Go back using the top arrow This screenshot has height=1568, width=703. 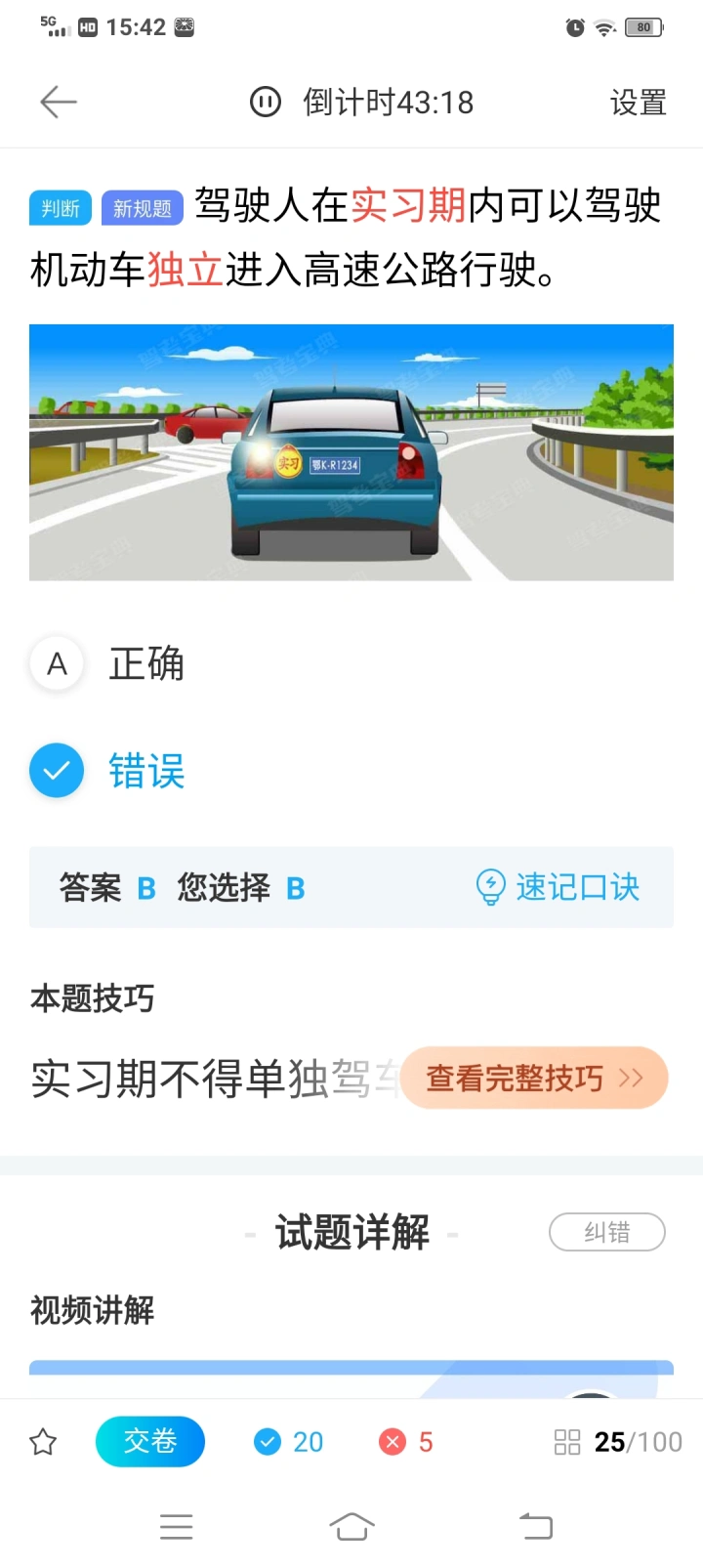(59, 102)
